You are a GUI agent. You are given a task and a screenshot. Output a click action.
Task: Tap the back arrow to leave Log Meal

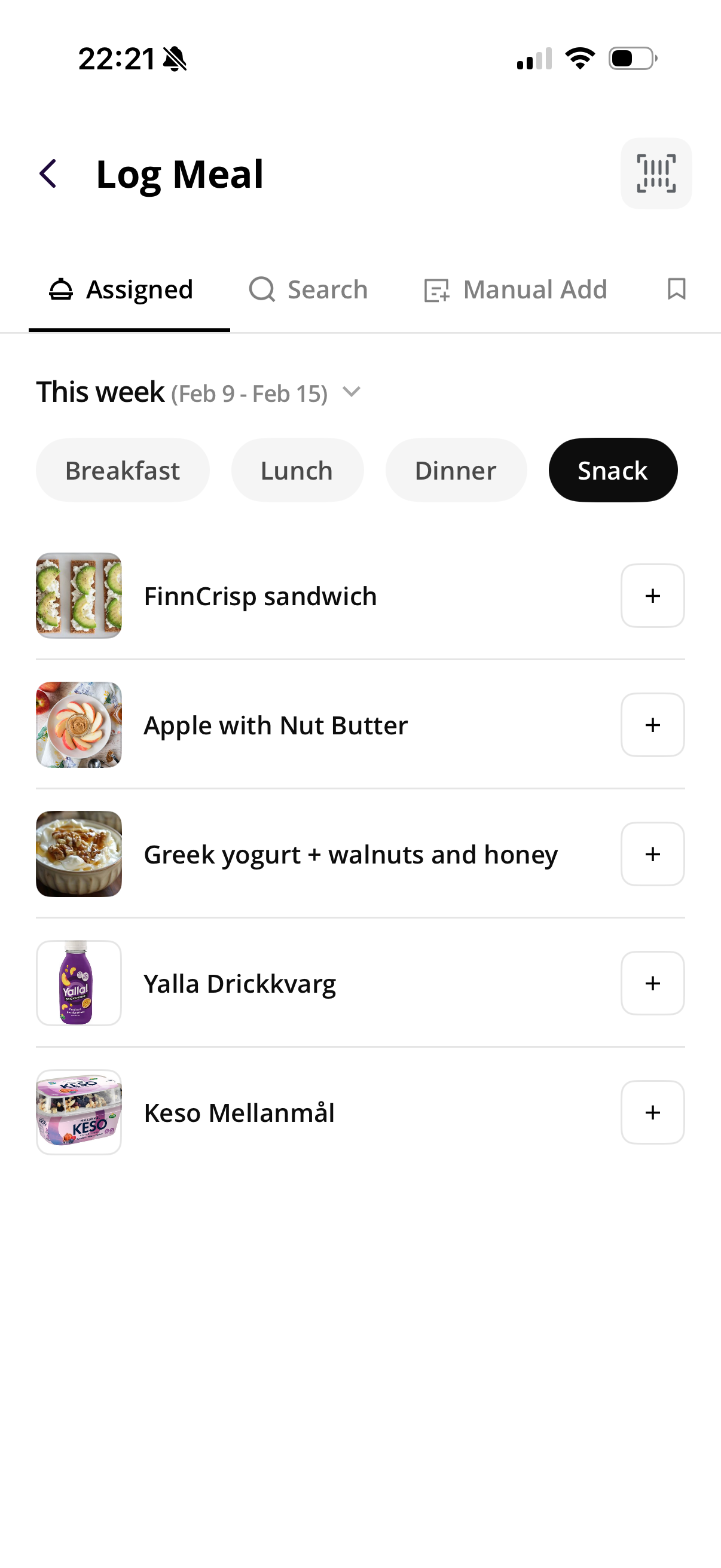(48, 173)
